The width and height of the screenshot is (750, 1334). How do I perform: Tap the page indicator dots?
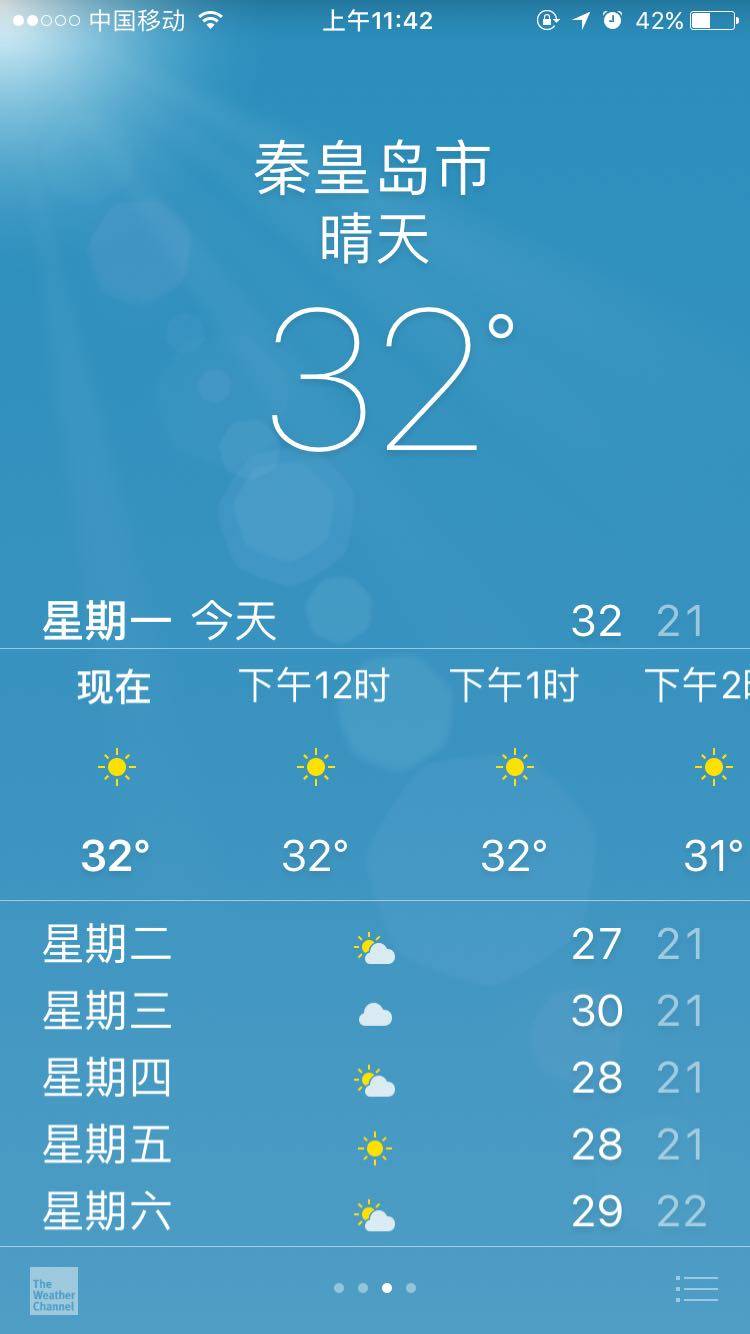pos(375,1288)
